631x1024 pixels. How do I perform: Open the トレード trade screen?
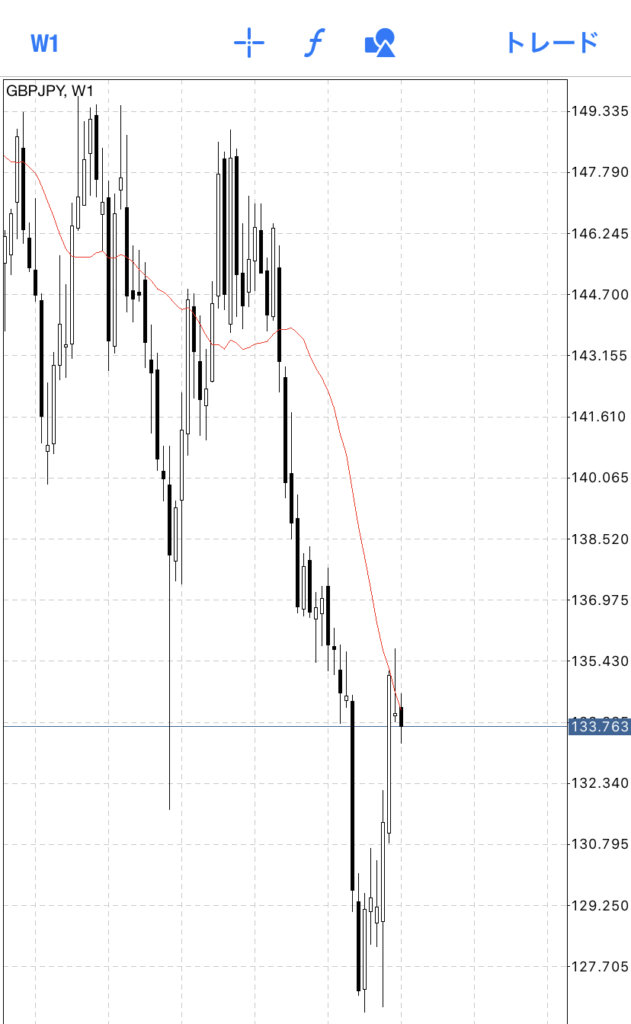point(551,43)
